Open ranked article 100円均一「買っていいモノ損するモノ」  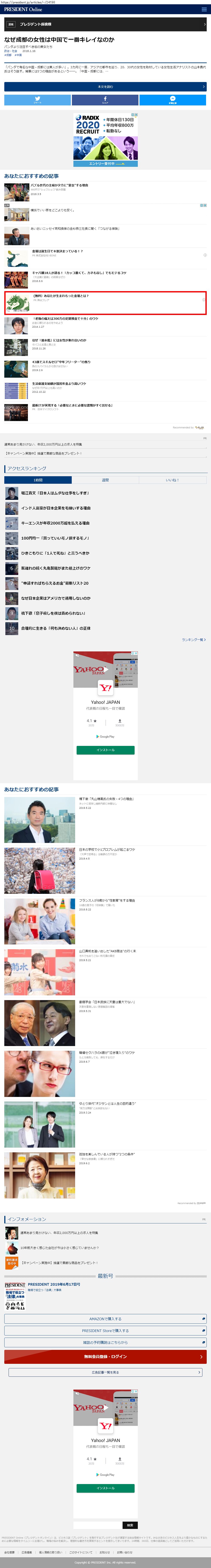tap(55, 538)
